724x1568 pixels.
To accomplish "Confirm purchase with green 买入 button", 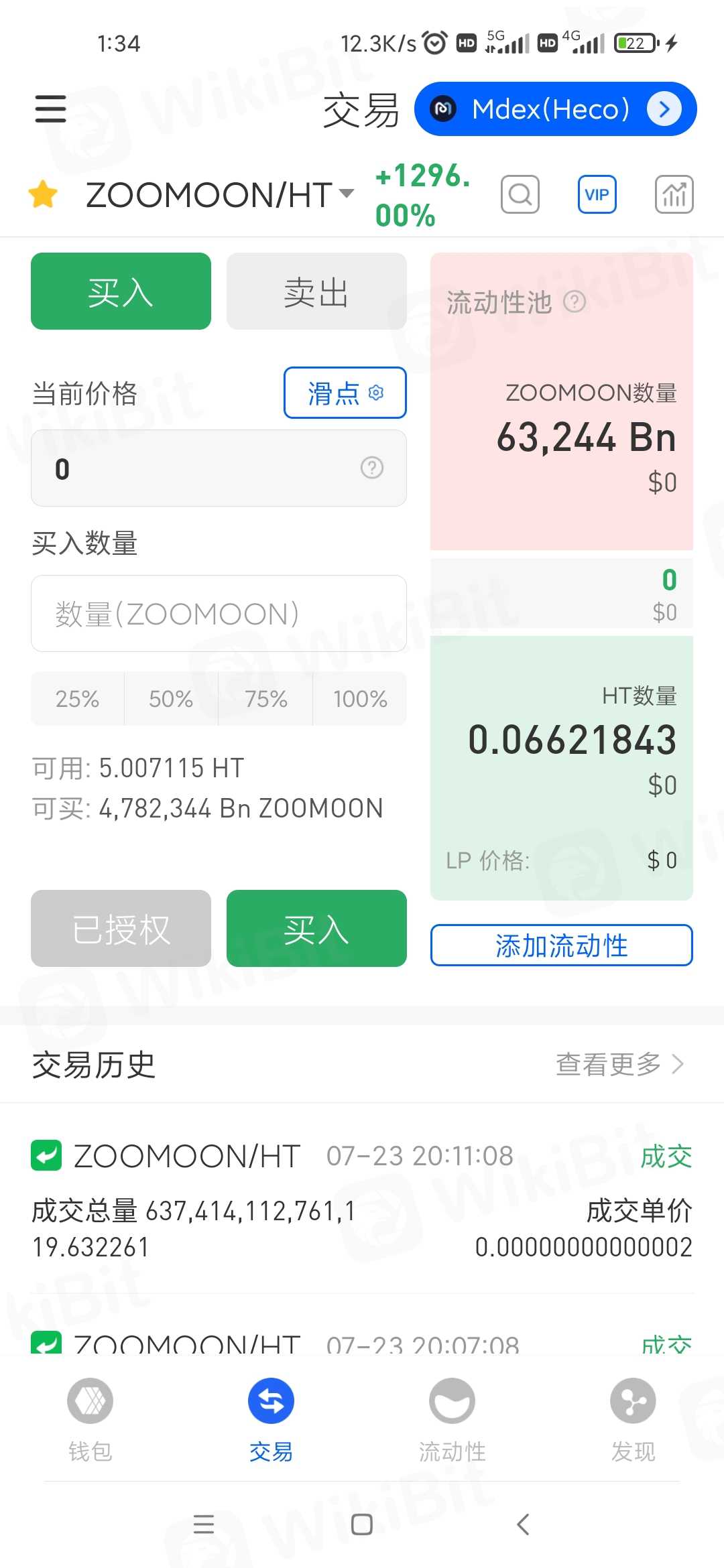I will [316, 929].
